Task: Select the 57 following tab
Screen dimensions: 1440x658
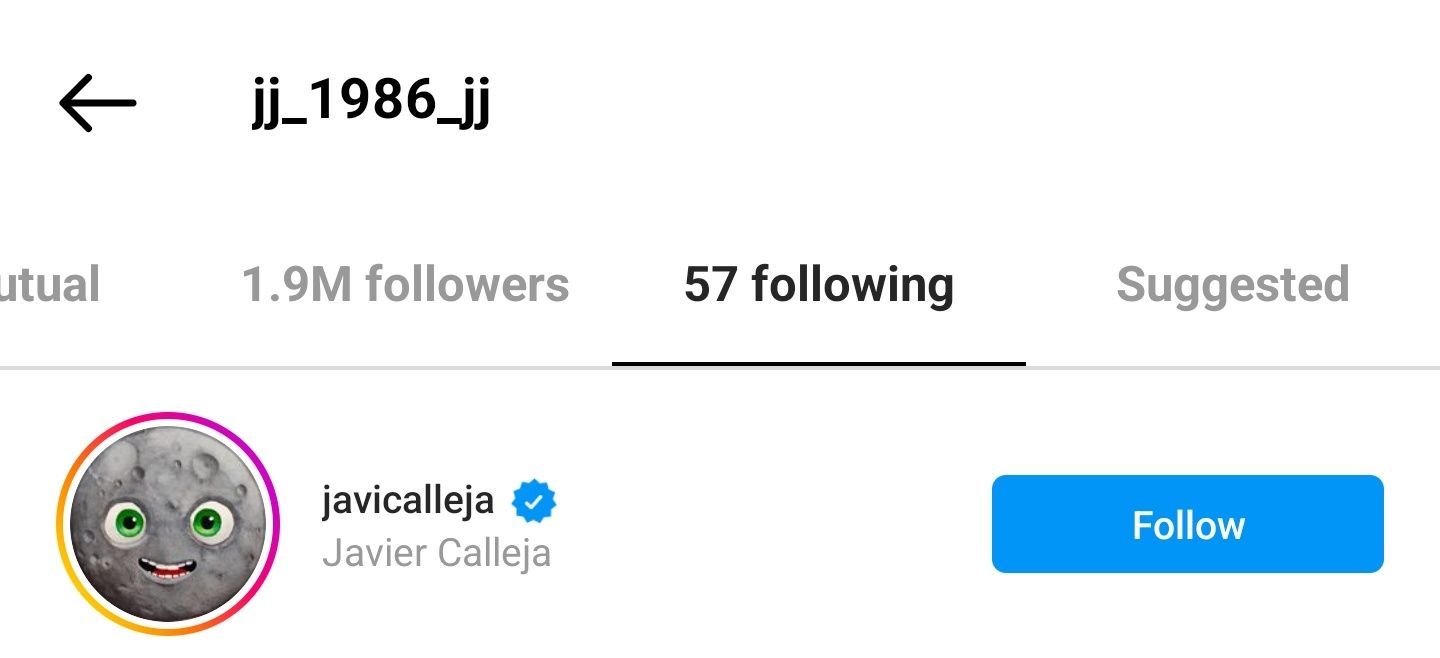Action: click(x=818, y=285)
